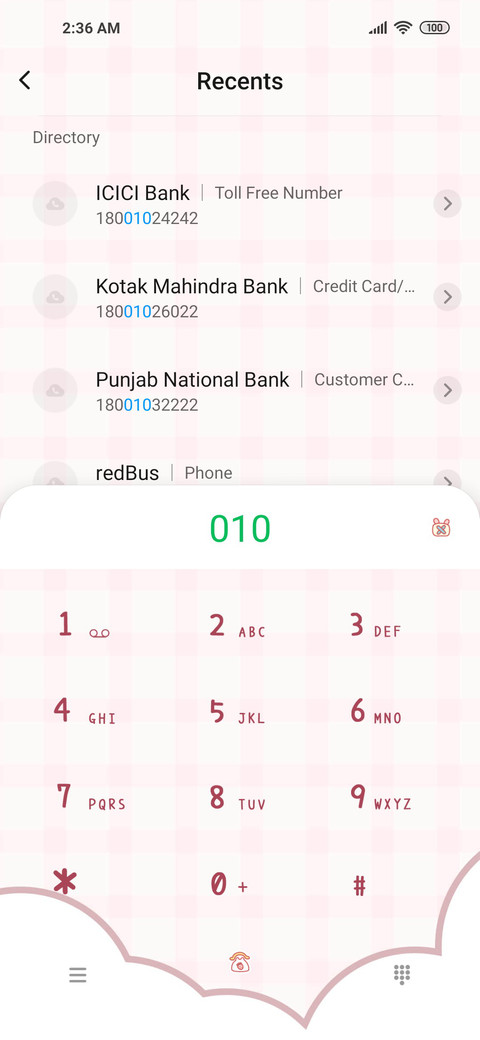The image size is (480, 1040).
Task: Dial 0 on the keypad
Action: (x=228, y=884)
